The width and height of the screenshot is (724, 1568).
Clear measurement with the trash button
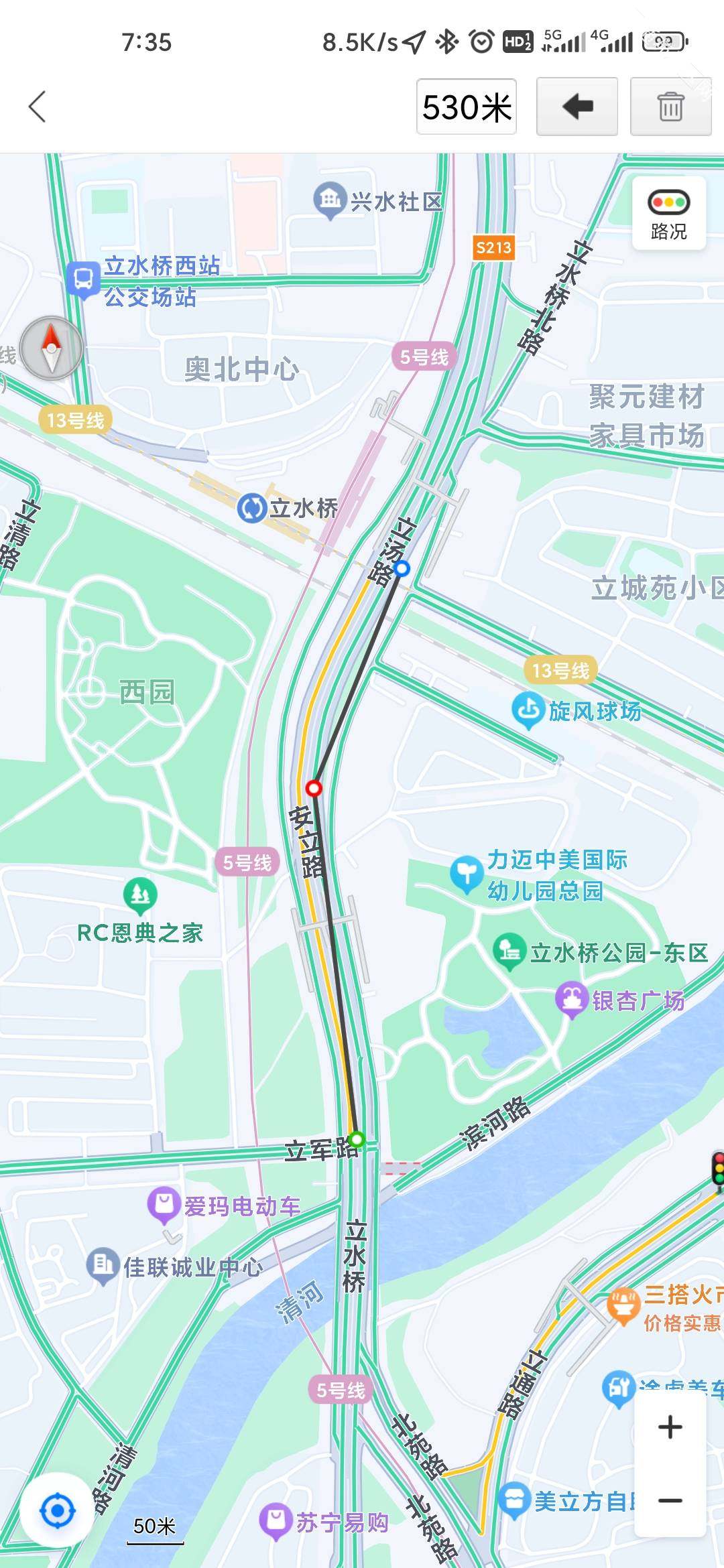[x=670, y=107]
